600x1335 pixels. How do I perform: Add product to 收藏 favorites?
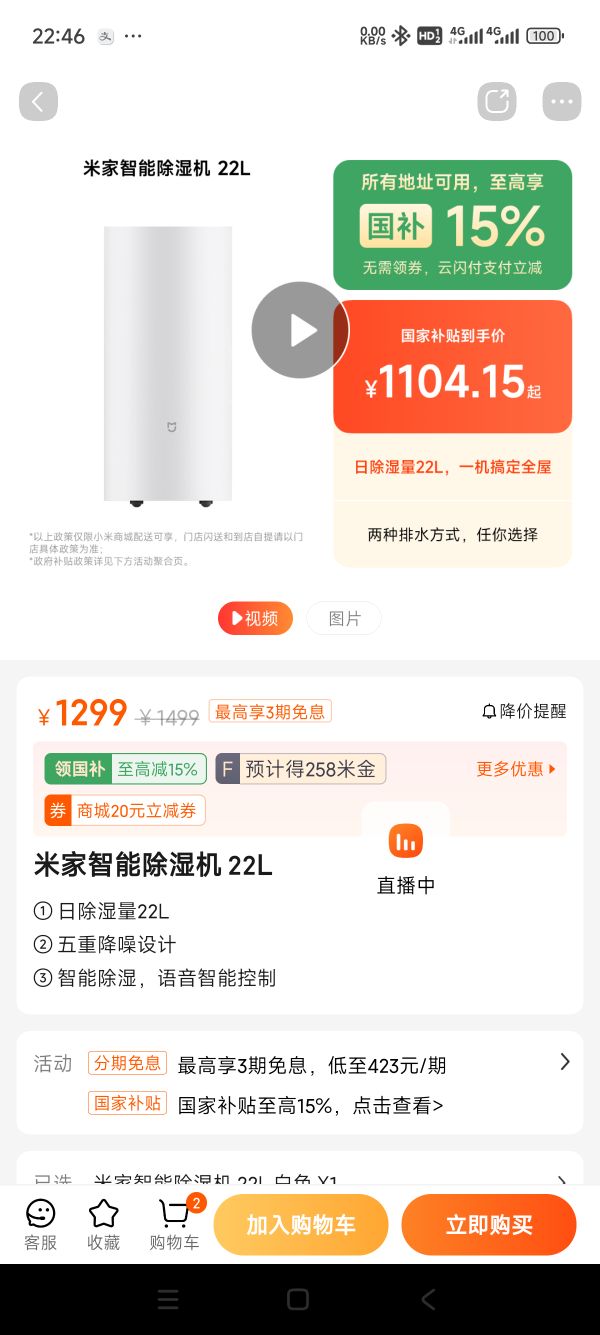(x=104, y=1224)
